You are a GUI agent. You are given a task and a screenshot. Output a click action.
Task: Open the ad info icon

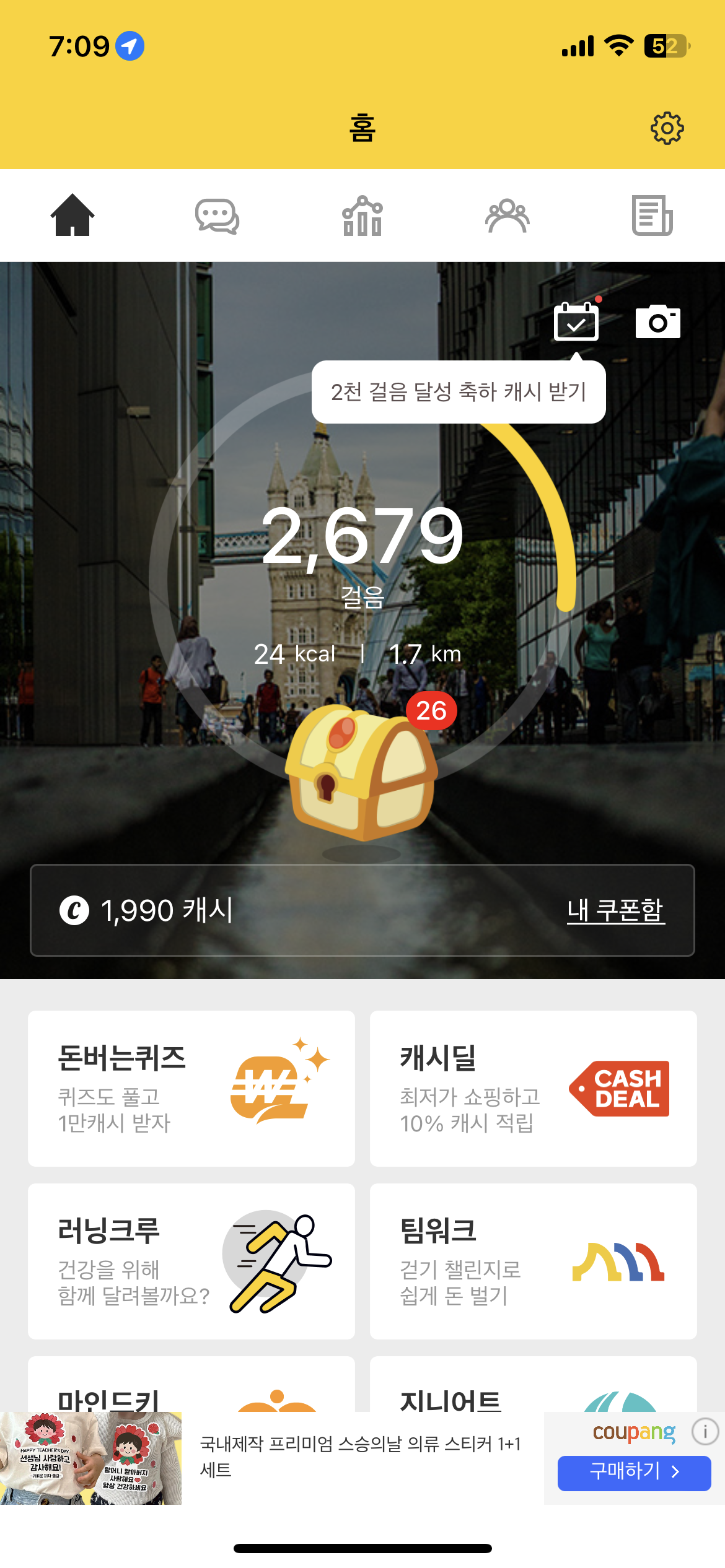click(705, 1432)
